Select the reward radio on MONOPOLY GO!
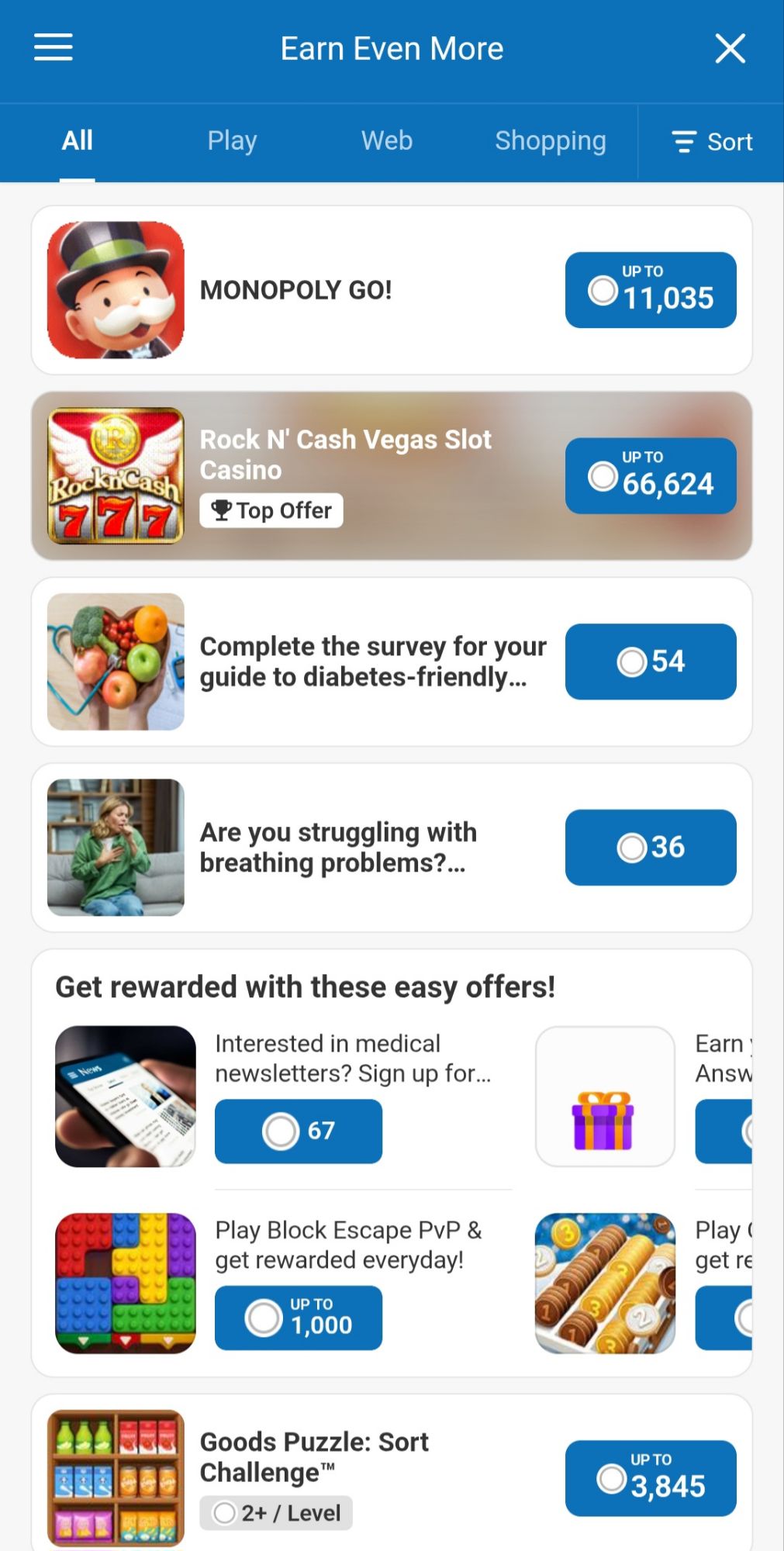 pyautogui.click(x=603, y=290)
